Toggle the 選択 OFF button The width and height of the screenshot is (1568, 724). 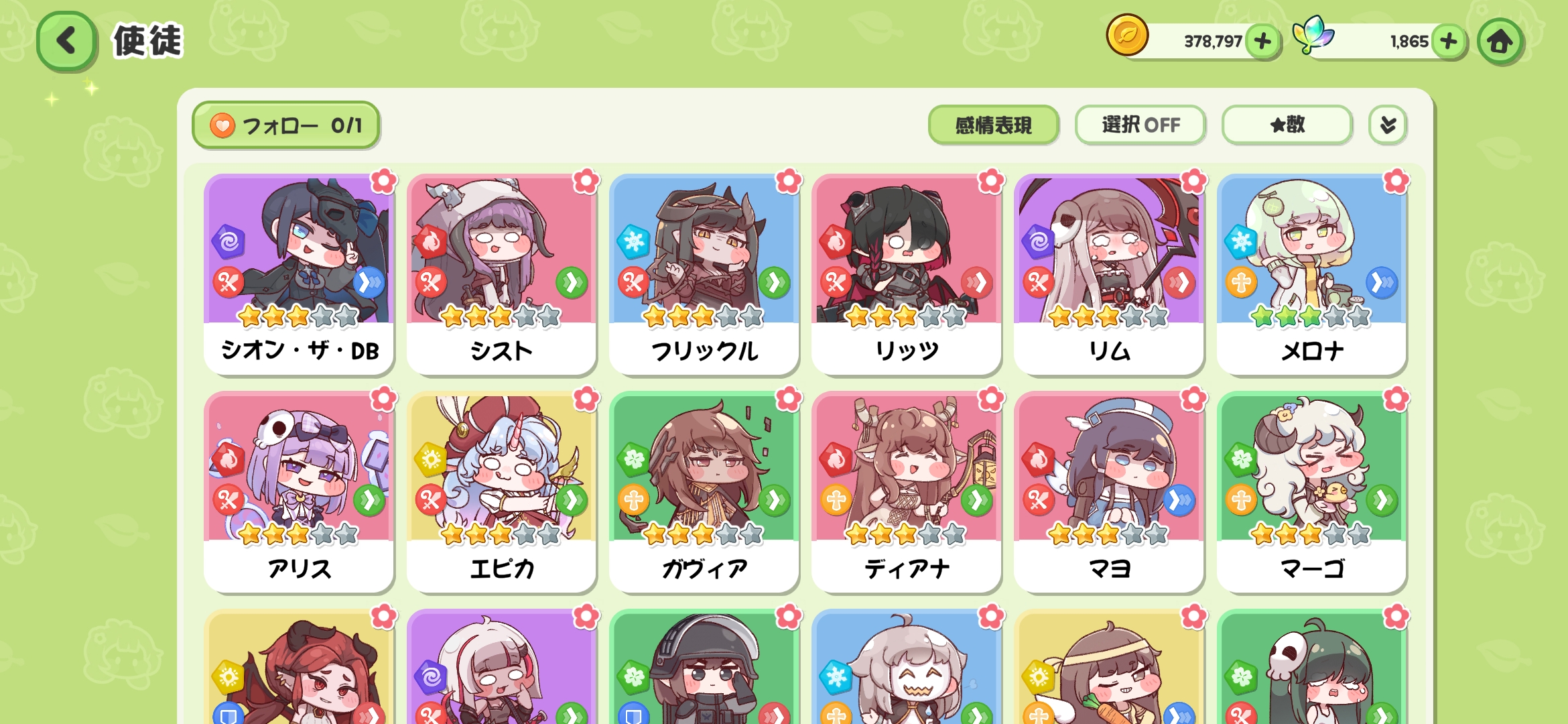1140,125
